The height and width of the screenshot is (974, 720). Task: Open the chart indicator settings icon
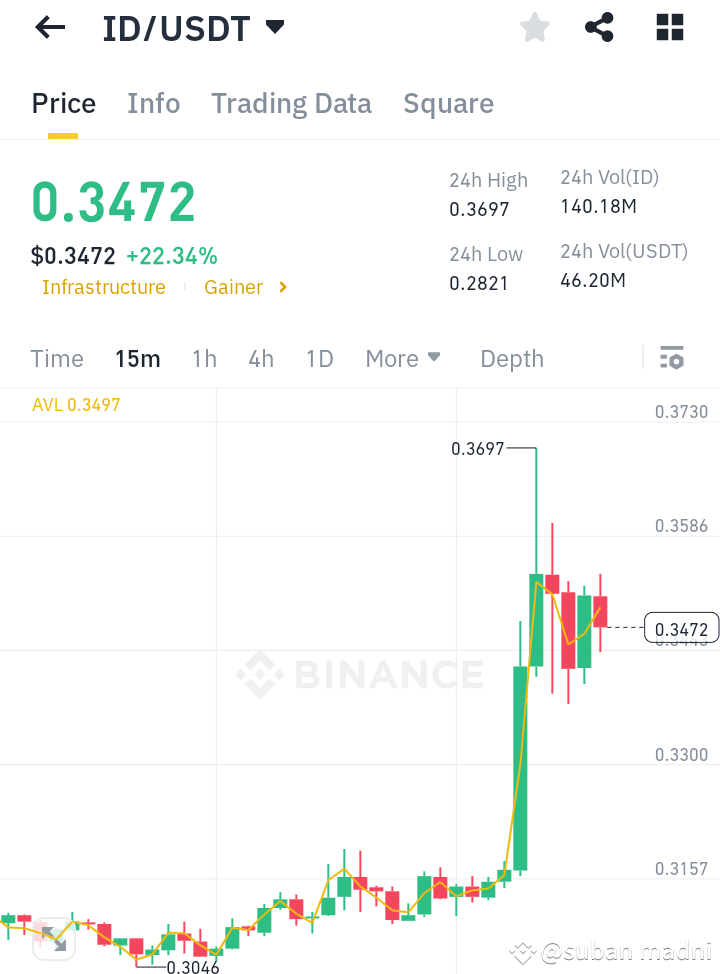[672, 357]
